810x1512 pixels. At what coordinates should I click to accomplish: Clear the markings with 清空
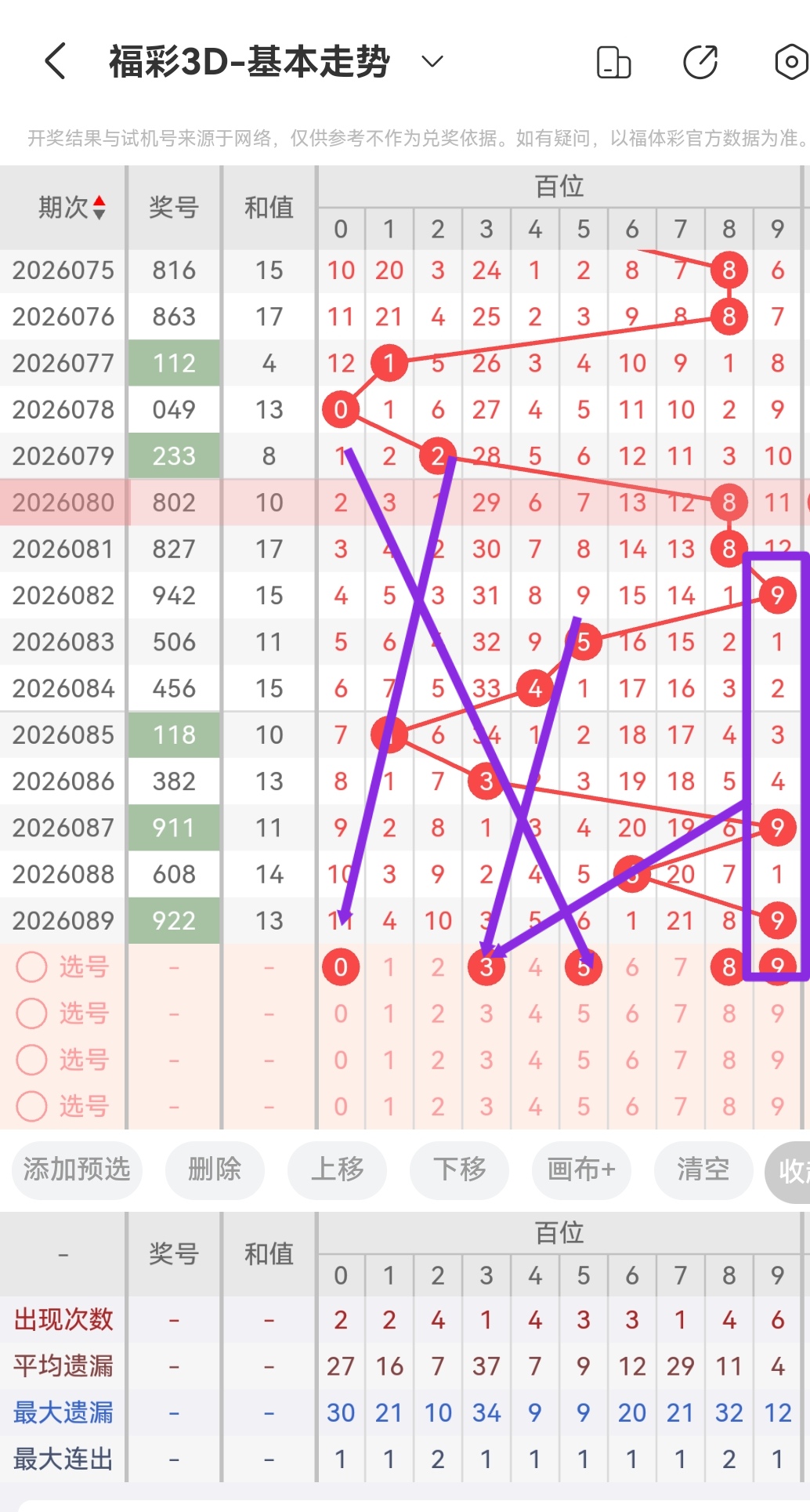click(703, 1169)
